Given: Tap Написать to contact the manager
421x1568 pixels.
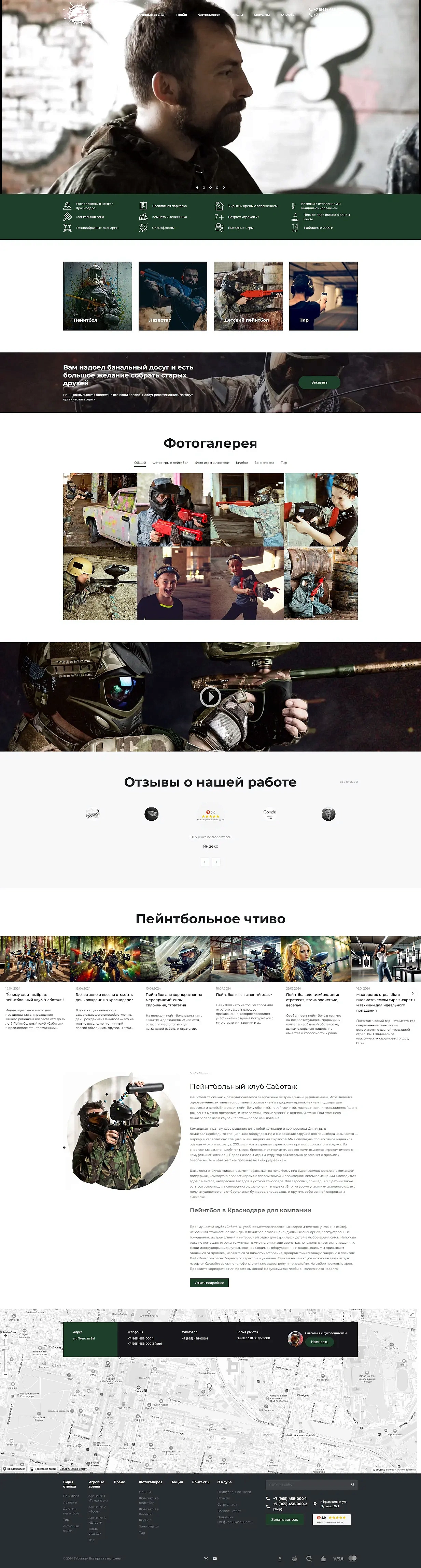Looking at the screenshot, I should (x=319, y=1342).
